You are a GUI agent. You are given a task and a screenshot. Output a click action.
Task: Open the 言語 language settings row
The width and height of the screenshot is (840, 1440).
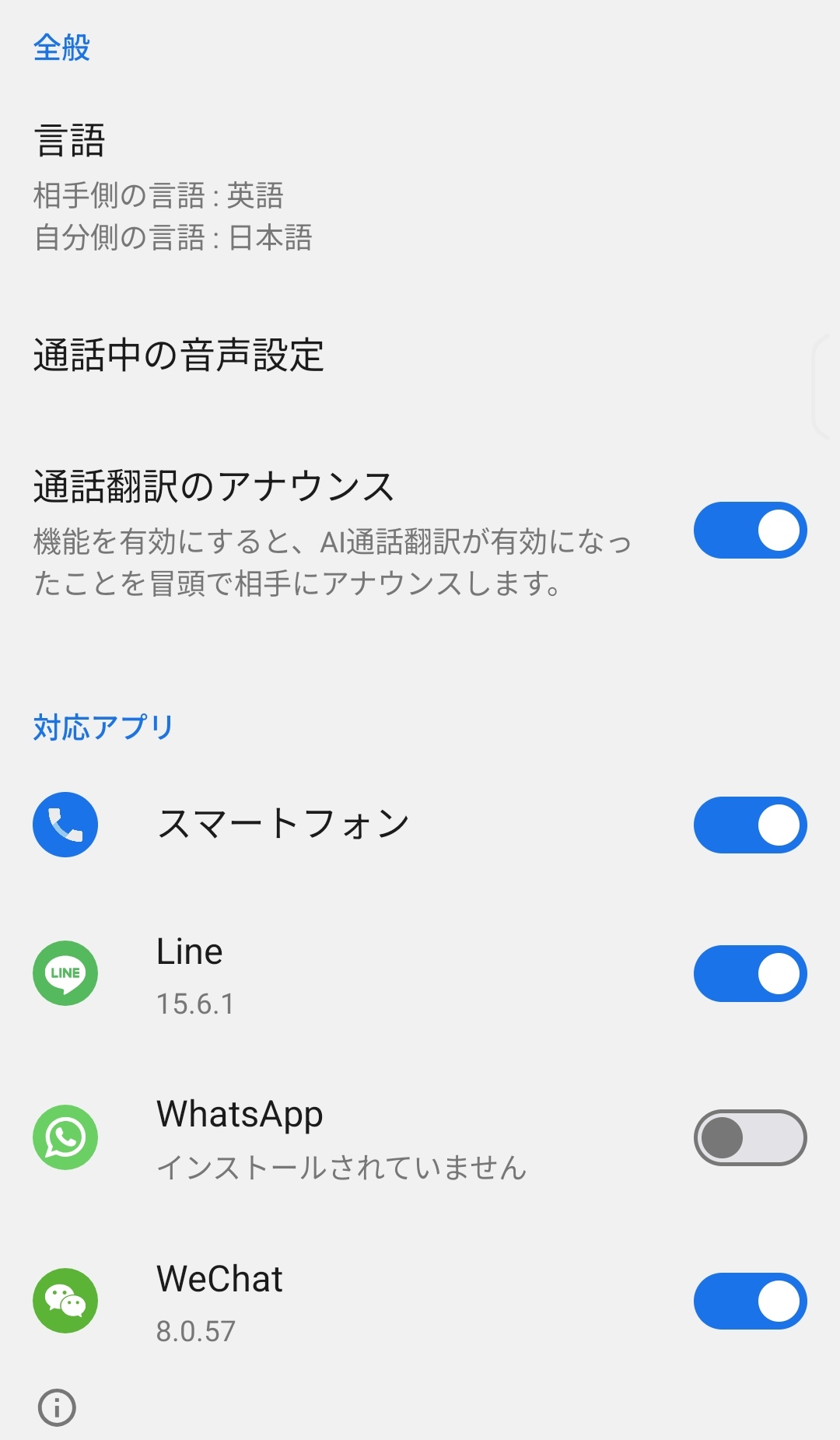pyautogui.click(x=420, y=187)
